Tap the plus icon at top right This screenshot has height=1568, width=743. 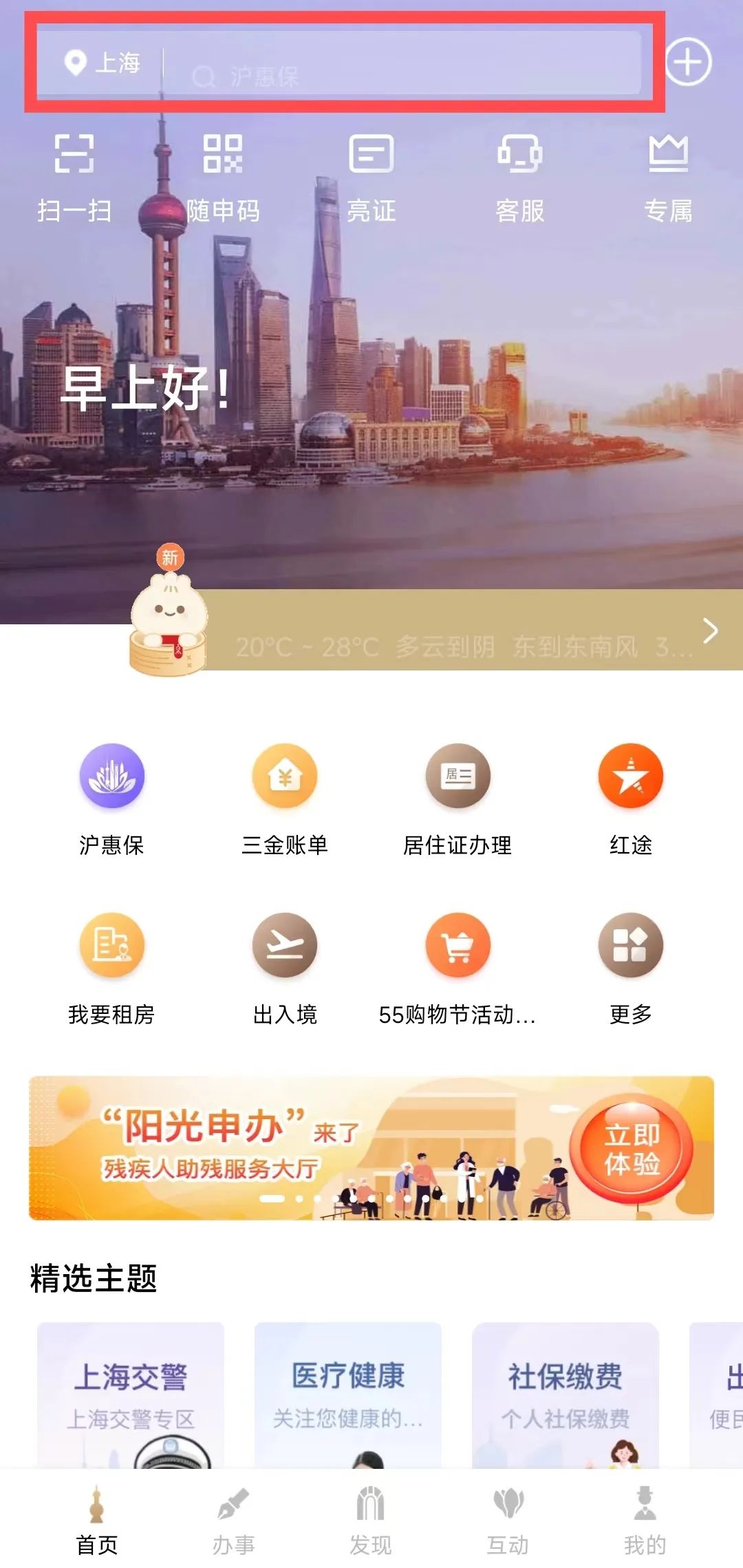[688, 62]
